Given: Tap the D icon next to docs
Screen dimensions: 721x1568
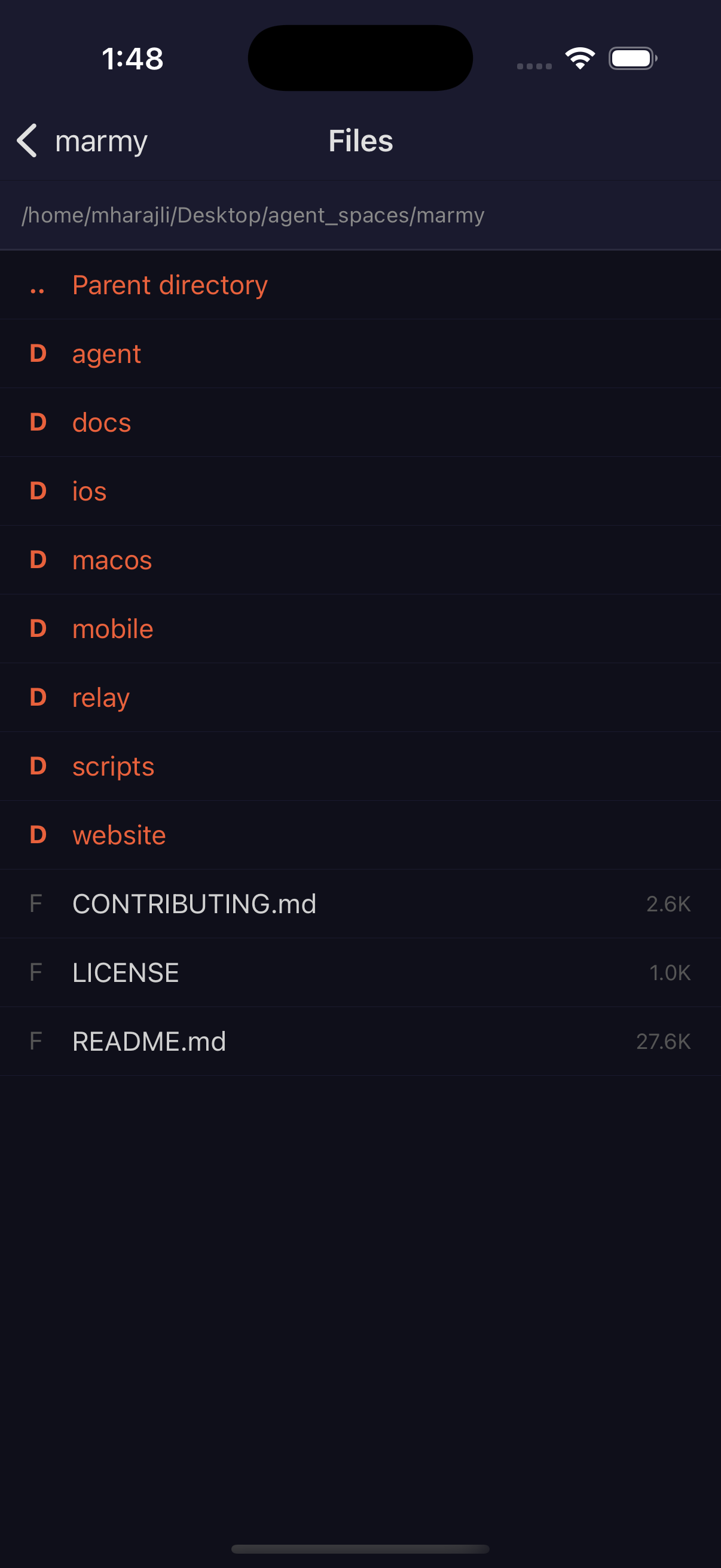Looking at the screenshot, I should [x=38, y=422].
